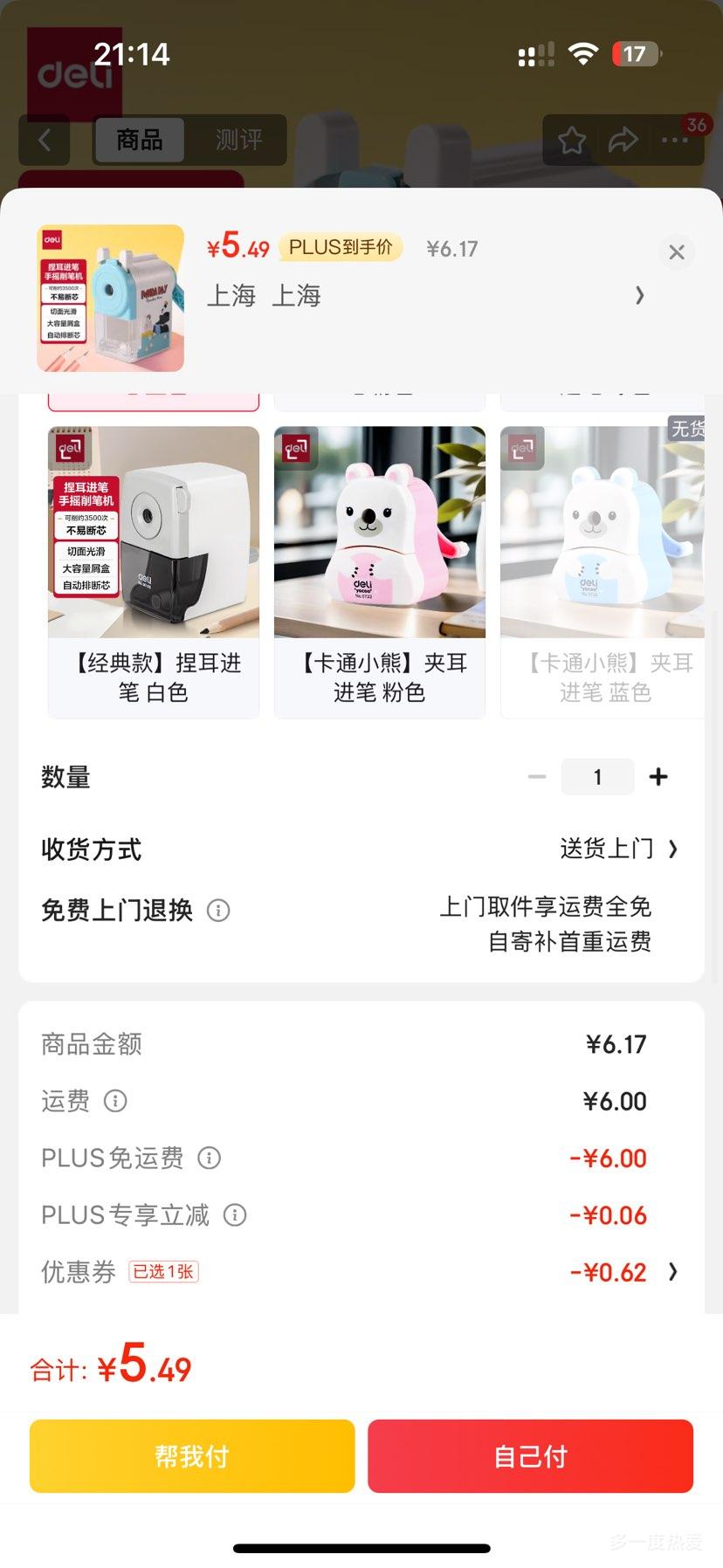Show PLUS专享立减 info details
This screenshot has height=1568, width=723.
(235, 1214)
